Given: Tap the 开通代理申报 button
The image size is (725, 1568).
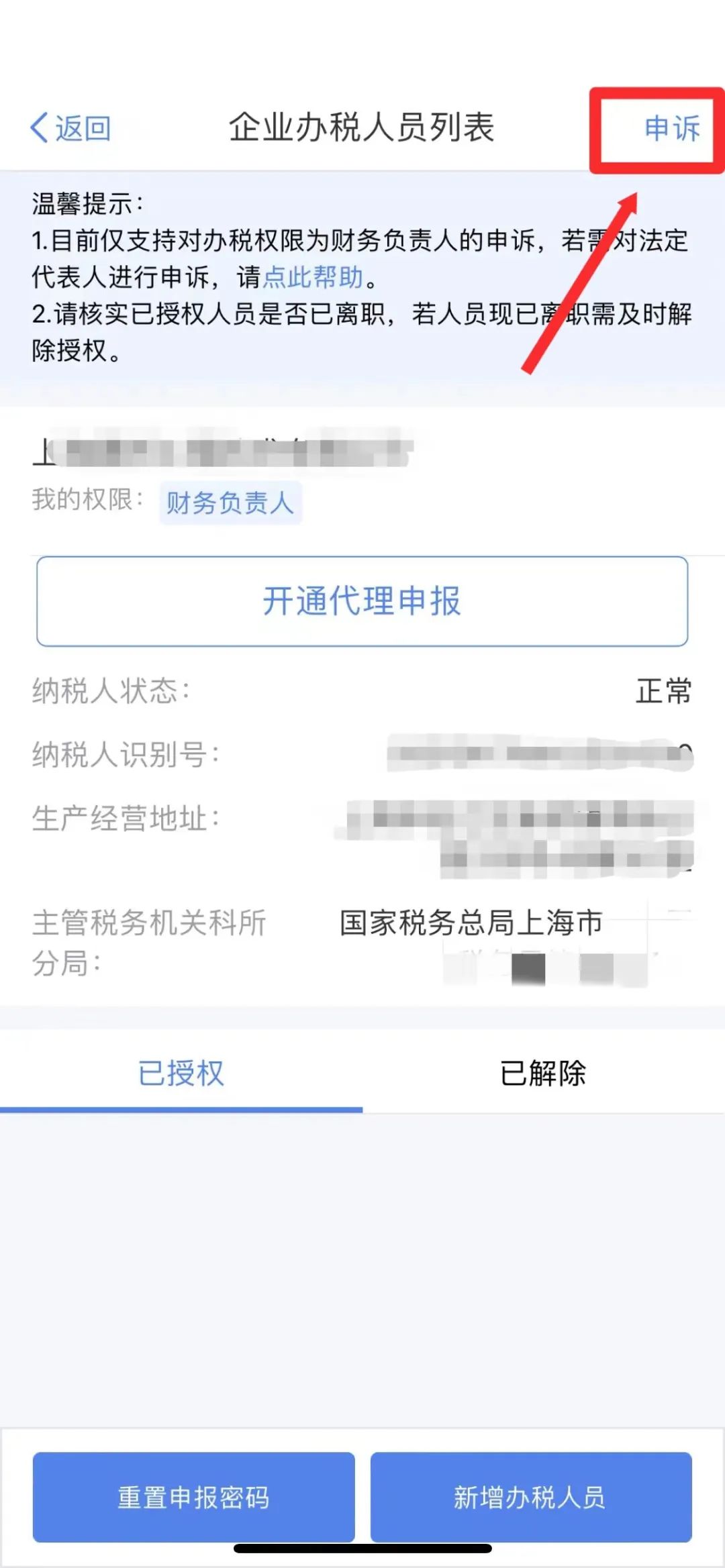Looking at the screenshot, I should [362, 600].
